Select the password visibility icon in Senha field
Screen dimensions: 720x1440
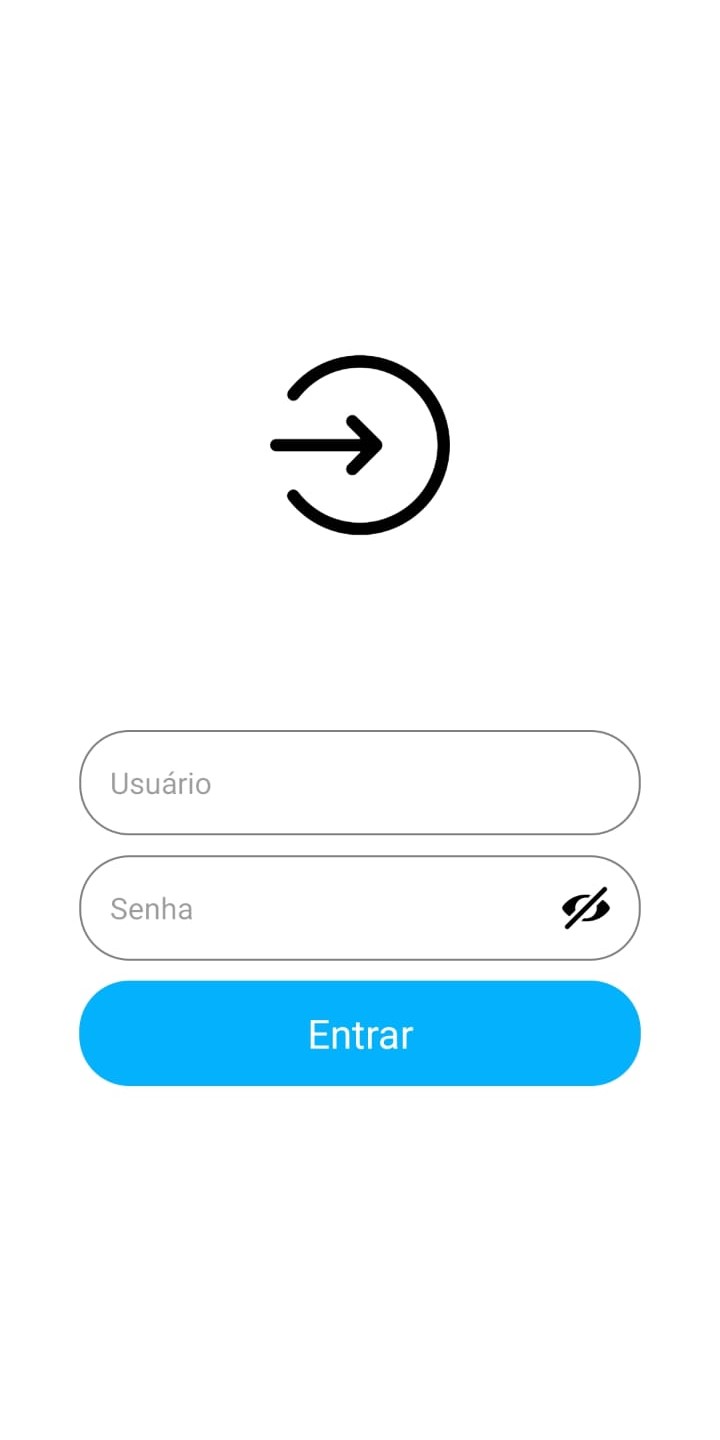coord(588,908)
